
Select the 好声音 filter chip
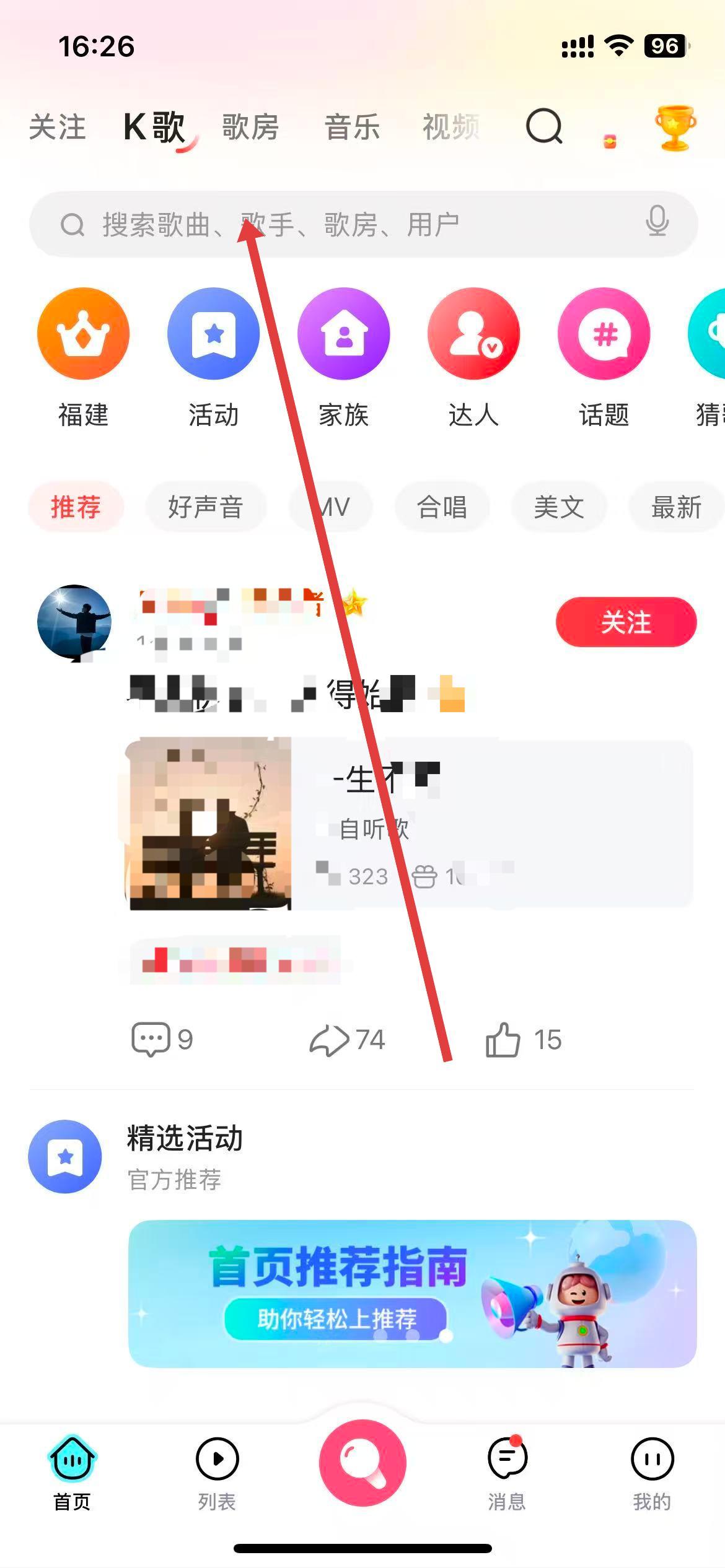[x=205, y=507]
